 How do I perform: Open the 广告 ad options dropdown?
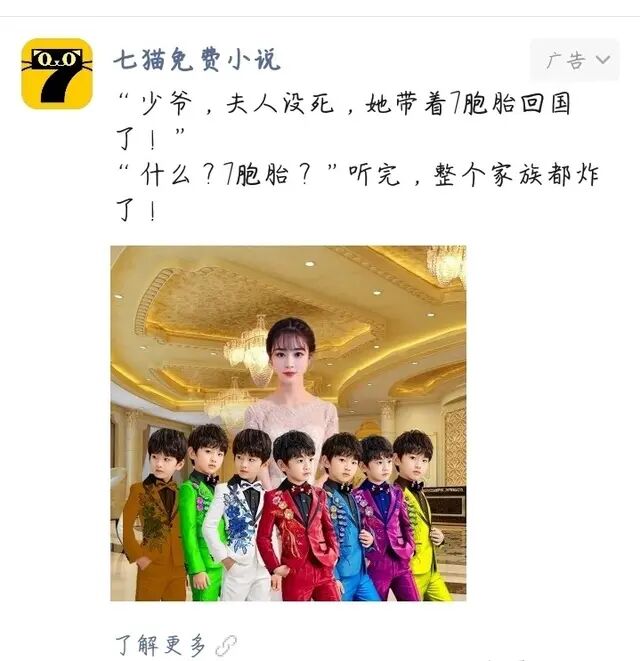[x=575, y=60]
